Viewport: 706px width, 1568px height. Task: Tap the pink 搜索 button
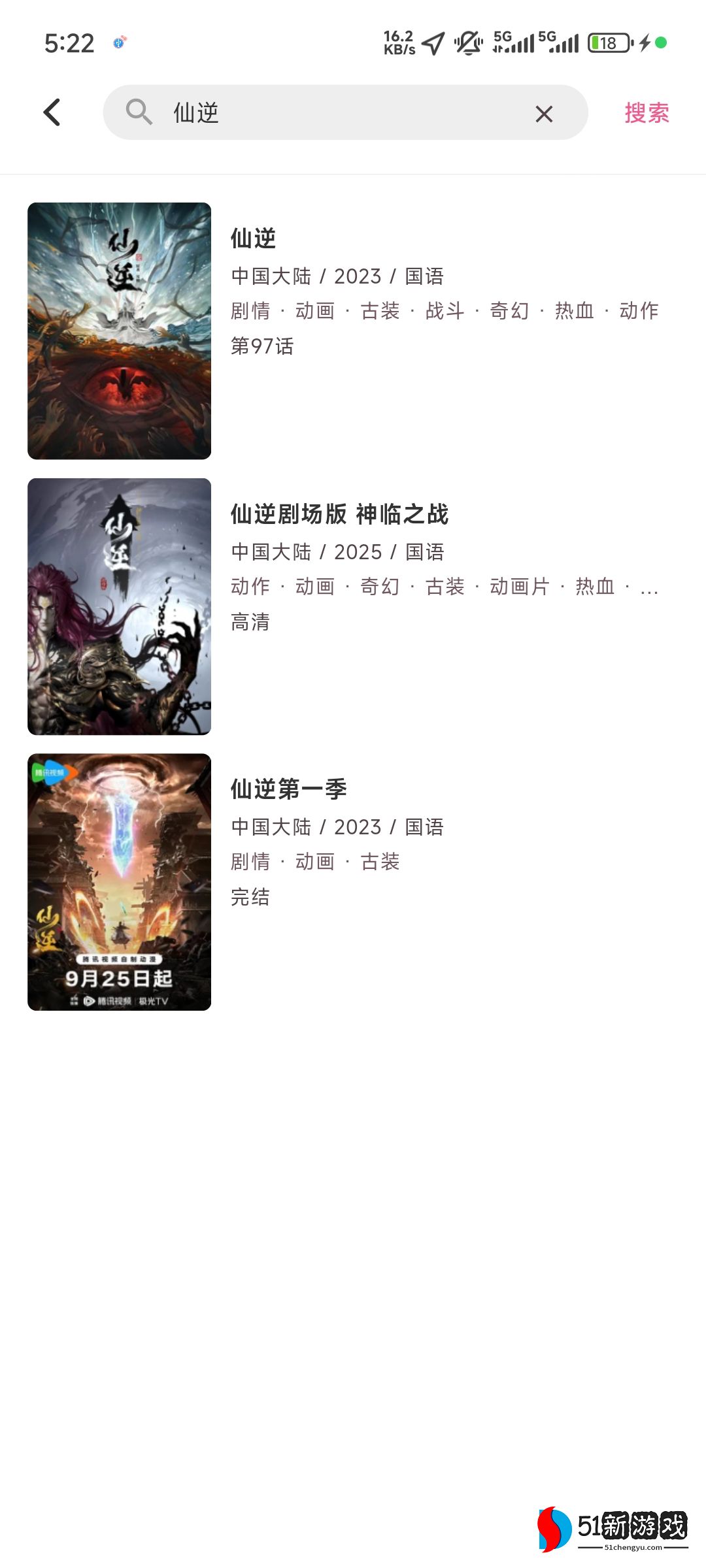pyautogui.click(x=647, y=112)
